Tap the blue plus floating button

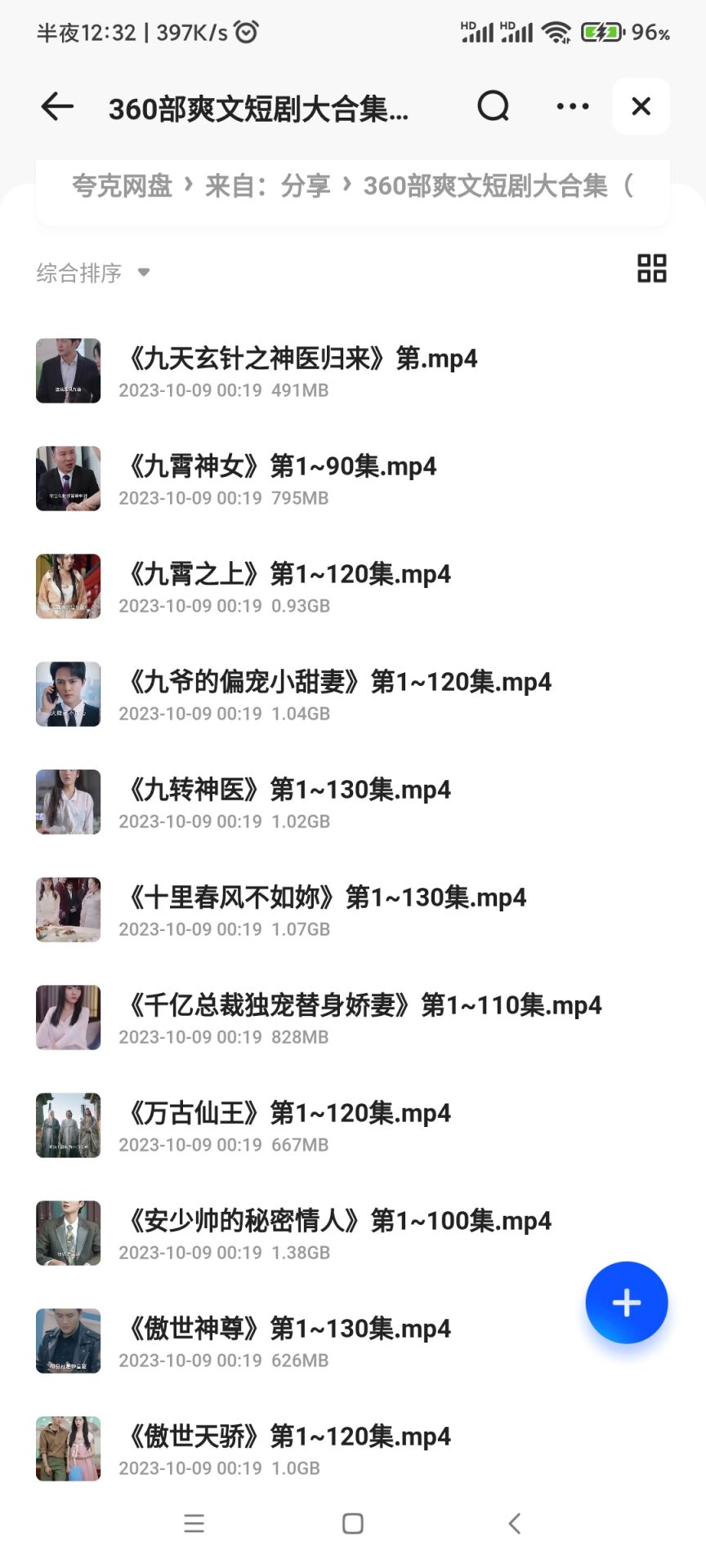pyautogui.click(x=626, y=1303)
